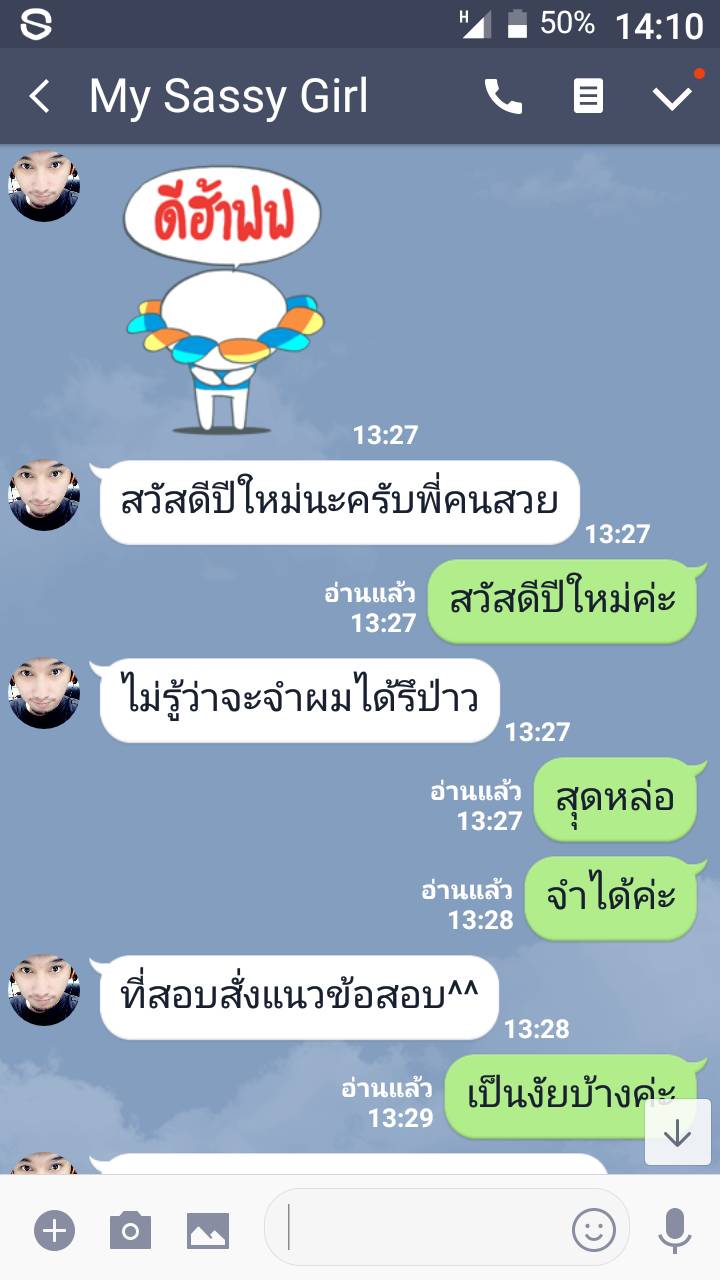Focus the message text field

[x=420, y=1228]
